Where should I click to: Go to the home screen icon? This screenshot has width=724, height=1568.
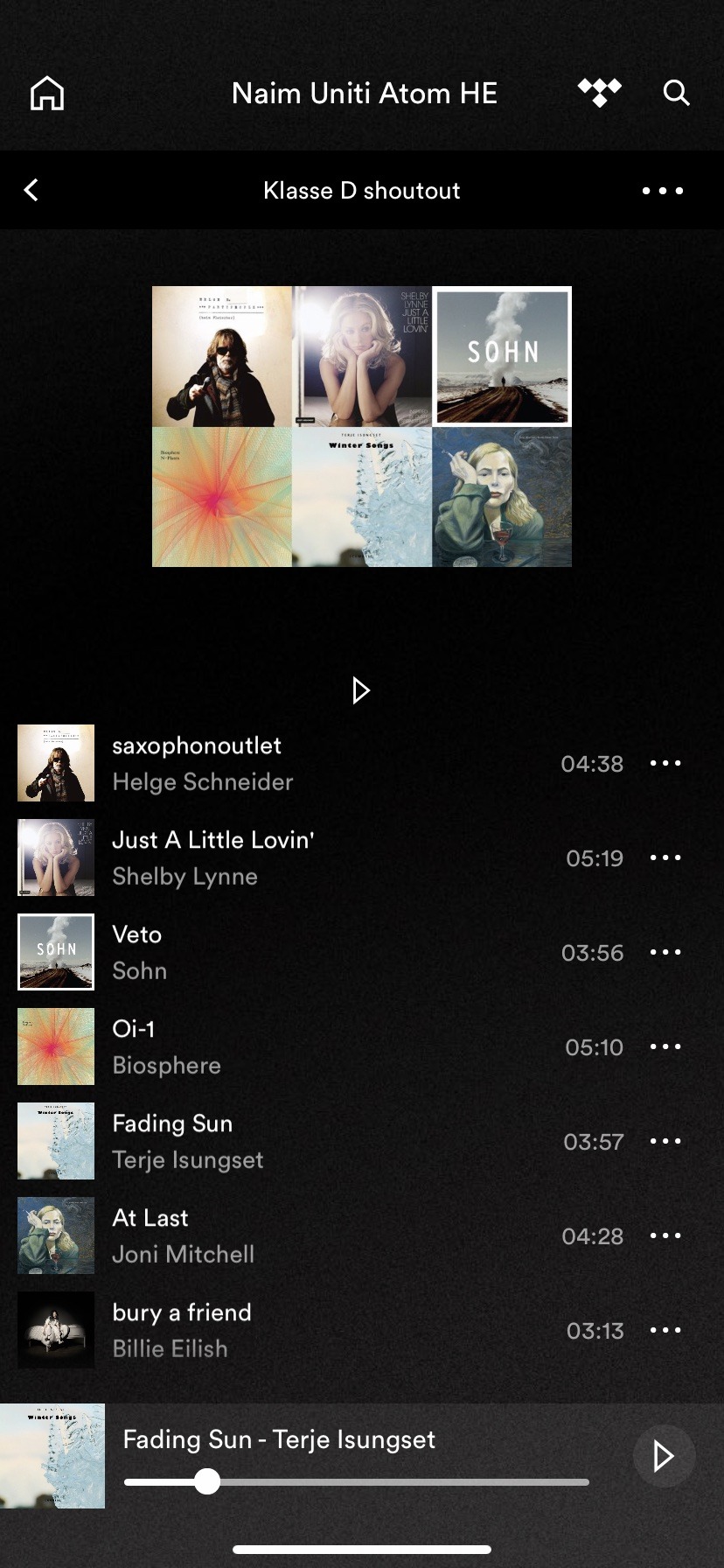pyautogui.click(x=47, y=93)
